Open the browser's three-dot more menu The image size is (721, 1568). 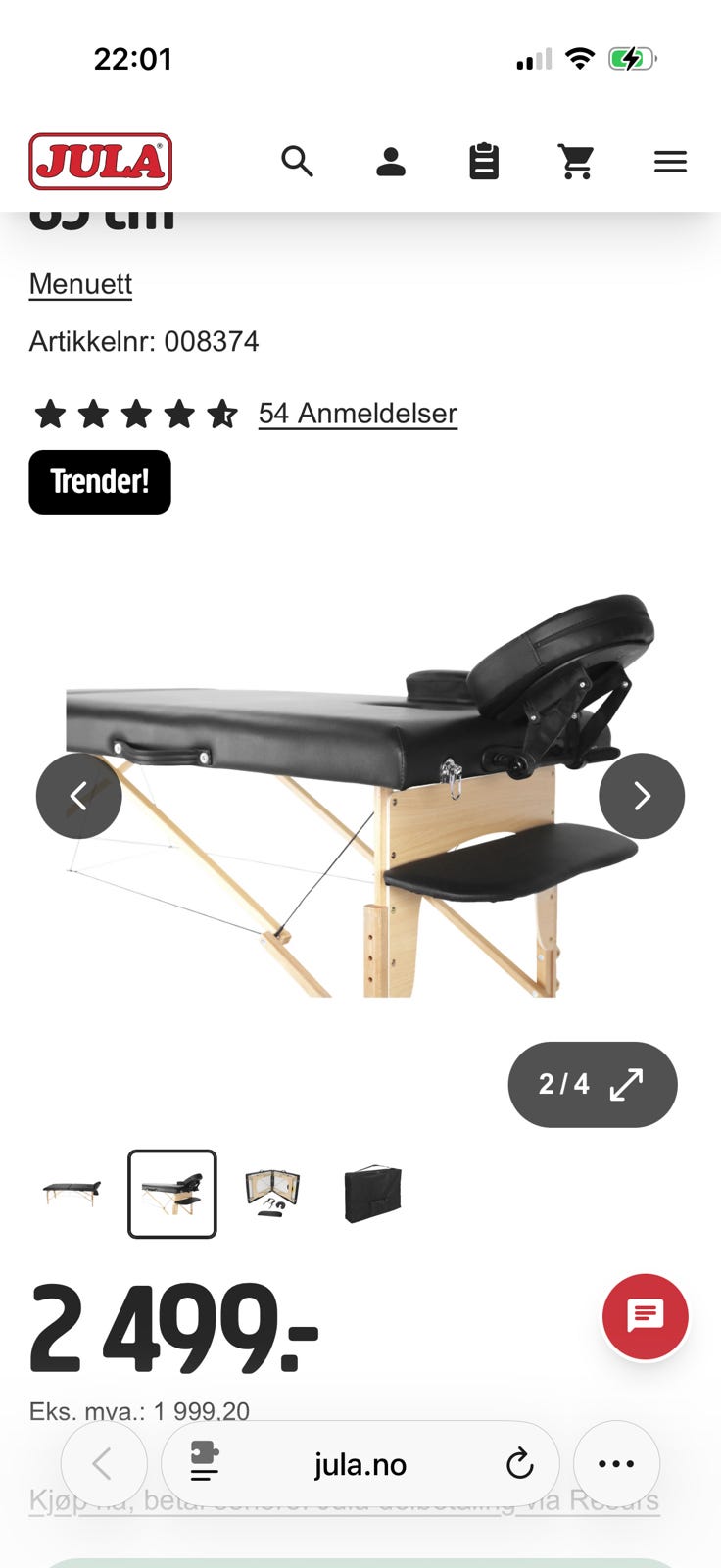(x=616, y=1464)
